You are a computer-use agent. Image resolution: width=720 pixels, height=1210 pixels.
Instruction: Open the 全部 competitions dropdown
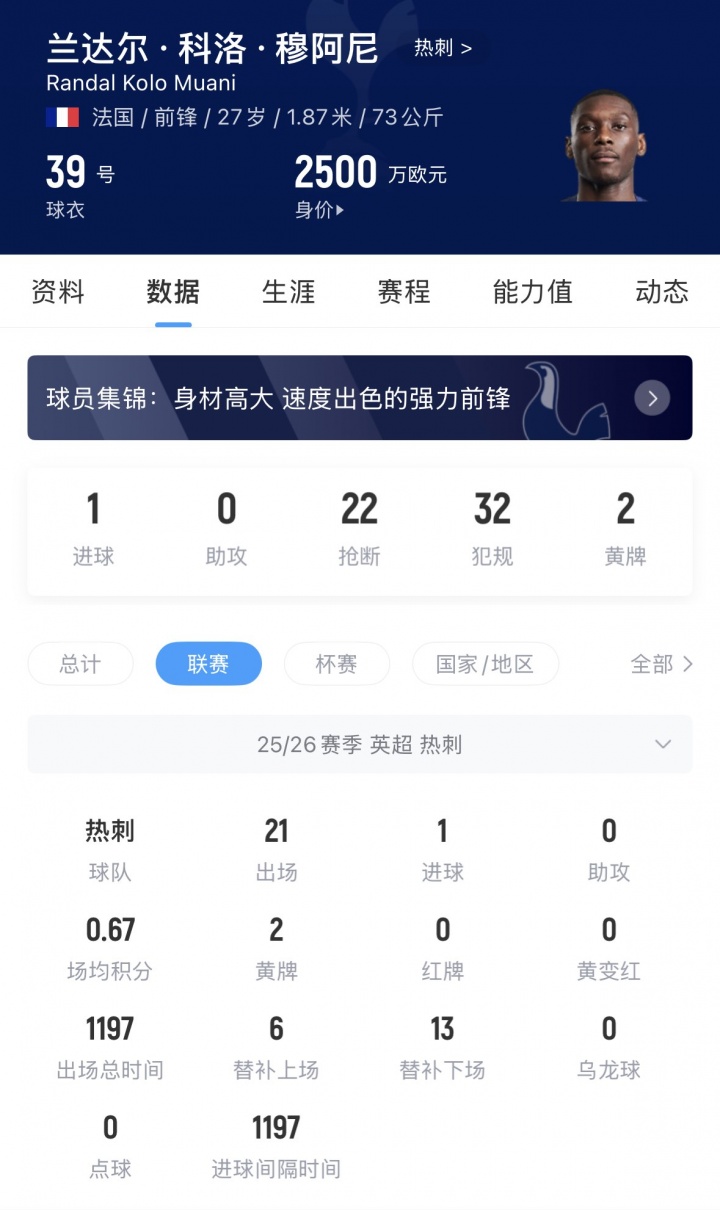tap(657, 663)
